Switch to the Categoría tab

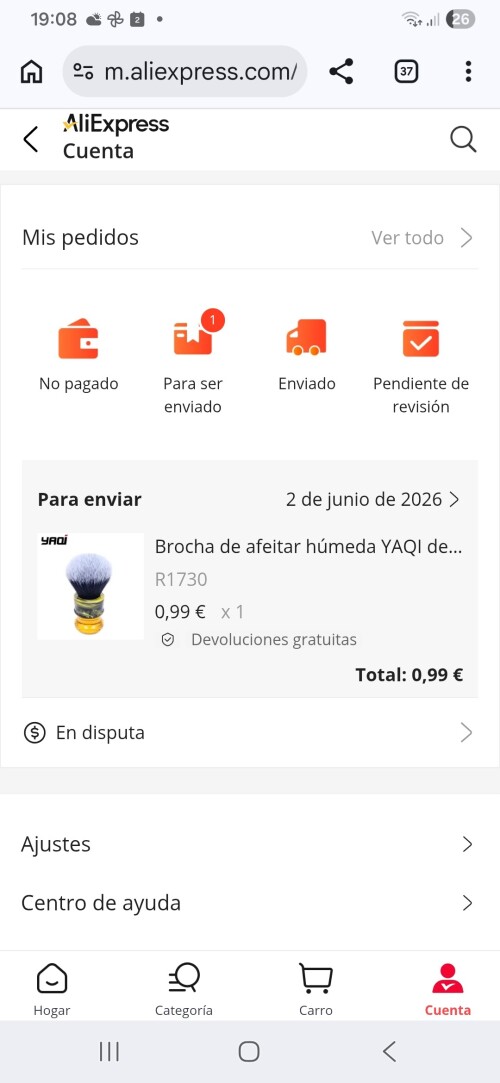point(184,990)
